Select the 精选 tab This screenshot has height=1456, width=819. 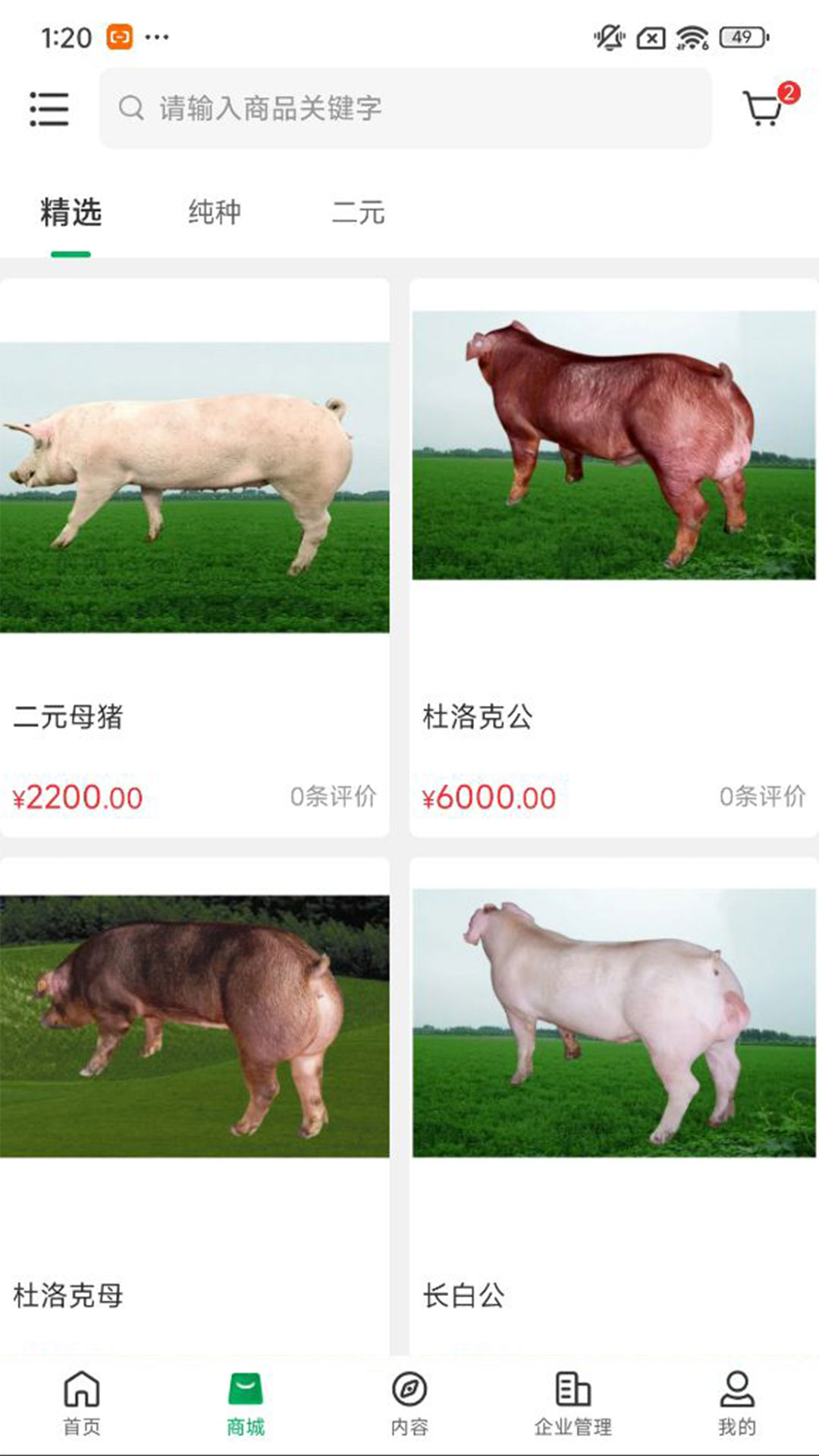[x=71, y=215]
